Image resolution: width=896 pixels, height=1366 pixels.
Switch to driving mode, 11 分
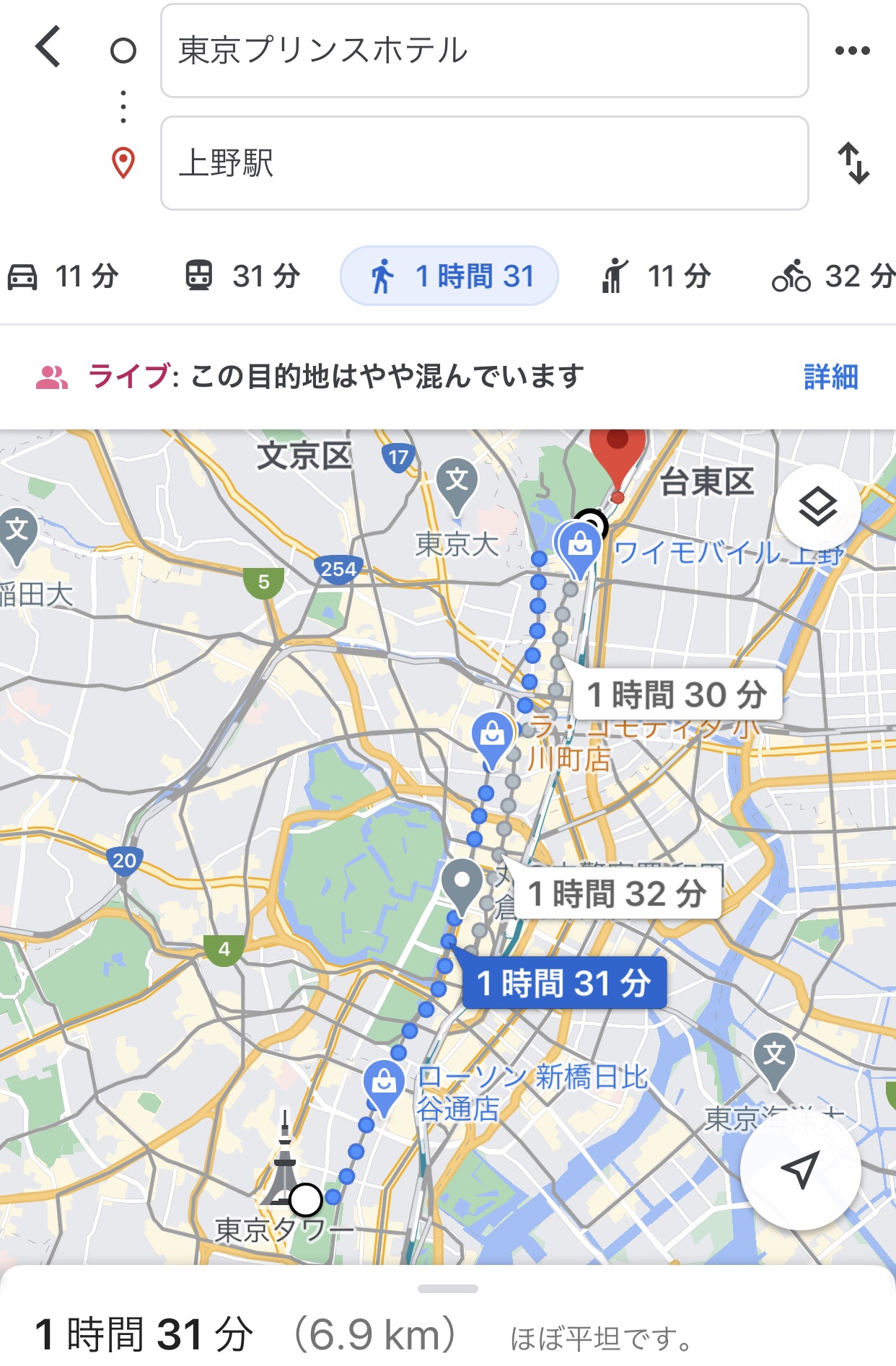pyautogui.click(x=63, y=276)
